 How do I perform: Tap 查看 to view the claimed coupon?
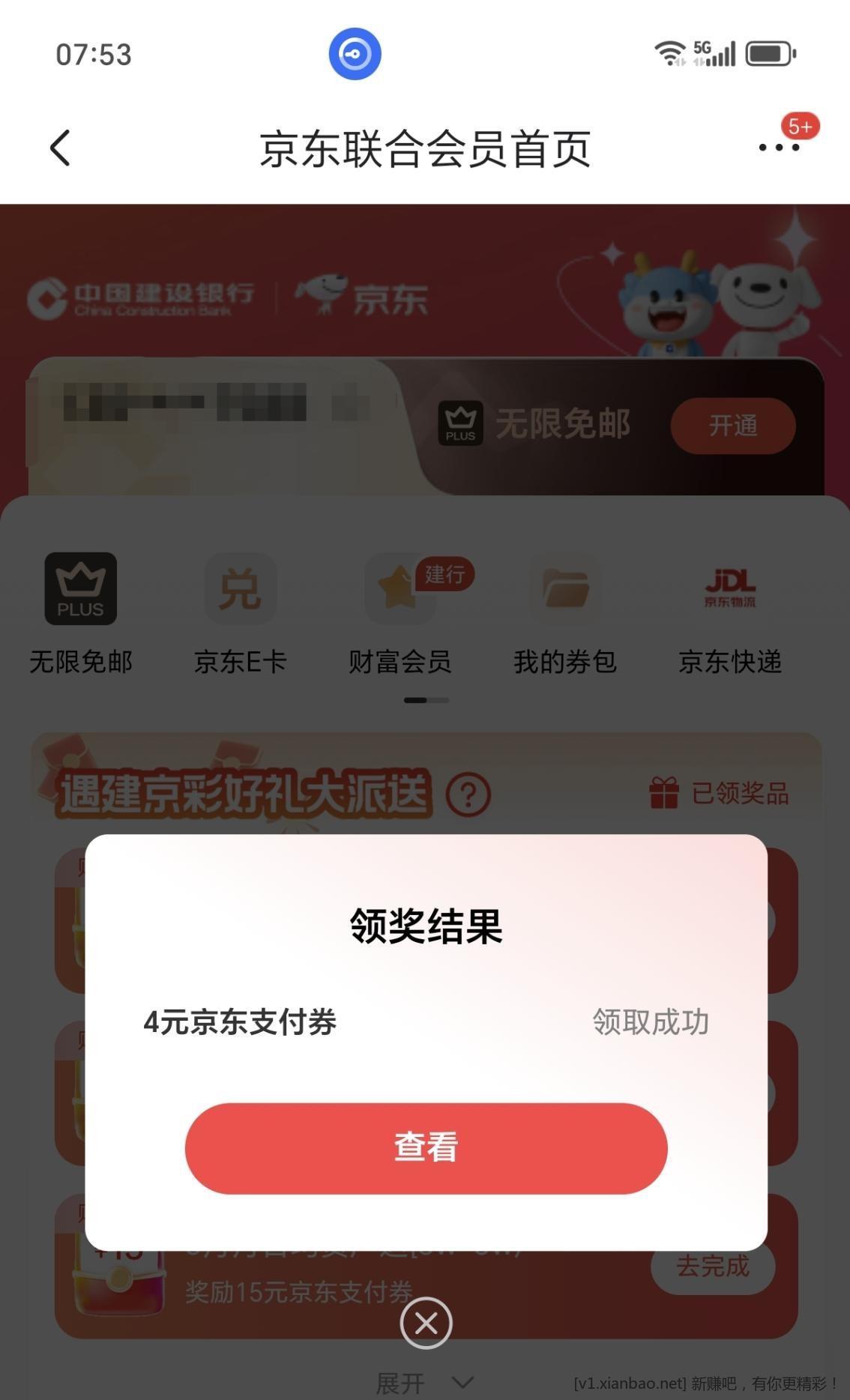[426, 1147]
